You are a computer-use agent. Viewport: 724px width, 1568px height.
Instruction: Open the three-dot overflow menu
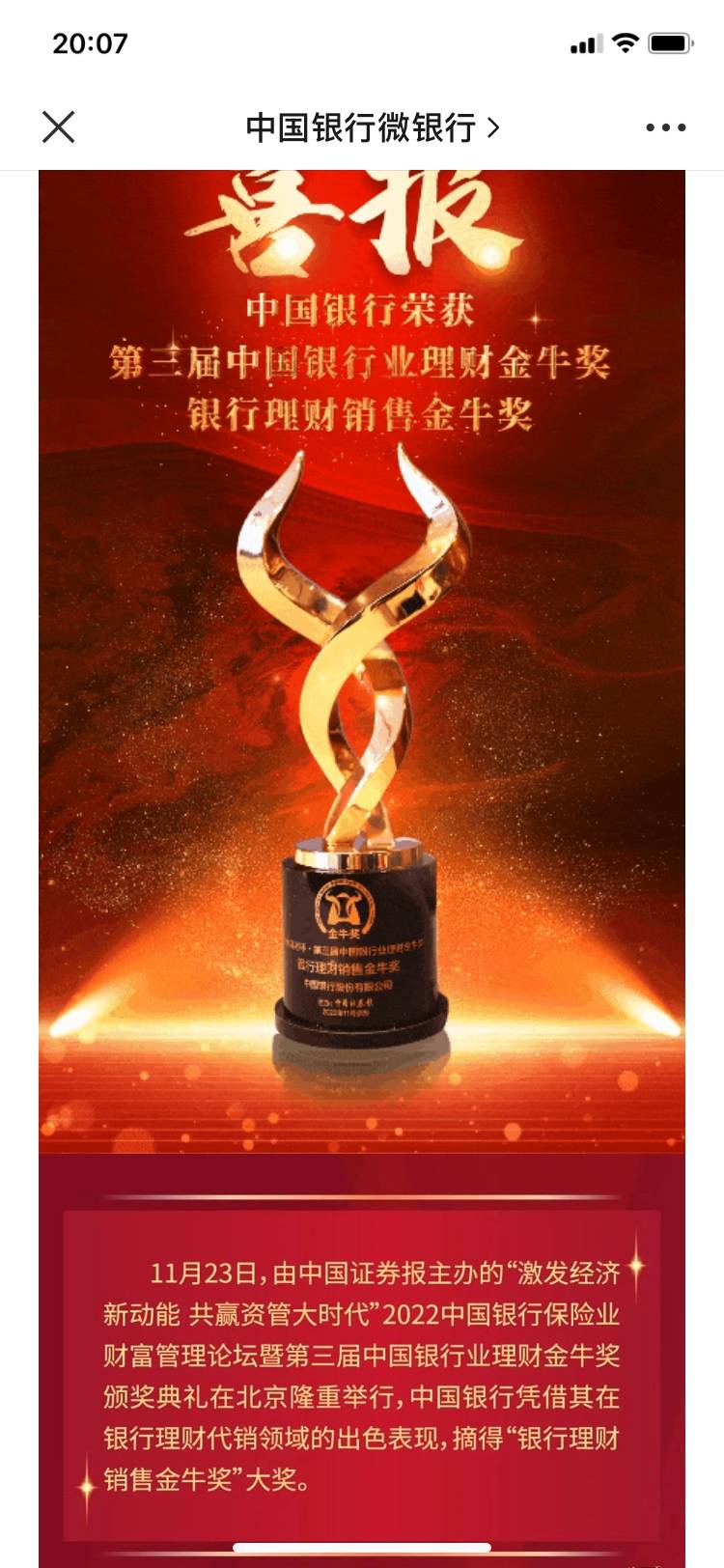665,126
